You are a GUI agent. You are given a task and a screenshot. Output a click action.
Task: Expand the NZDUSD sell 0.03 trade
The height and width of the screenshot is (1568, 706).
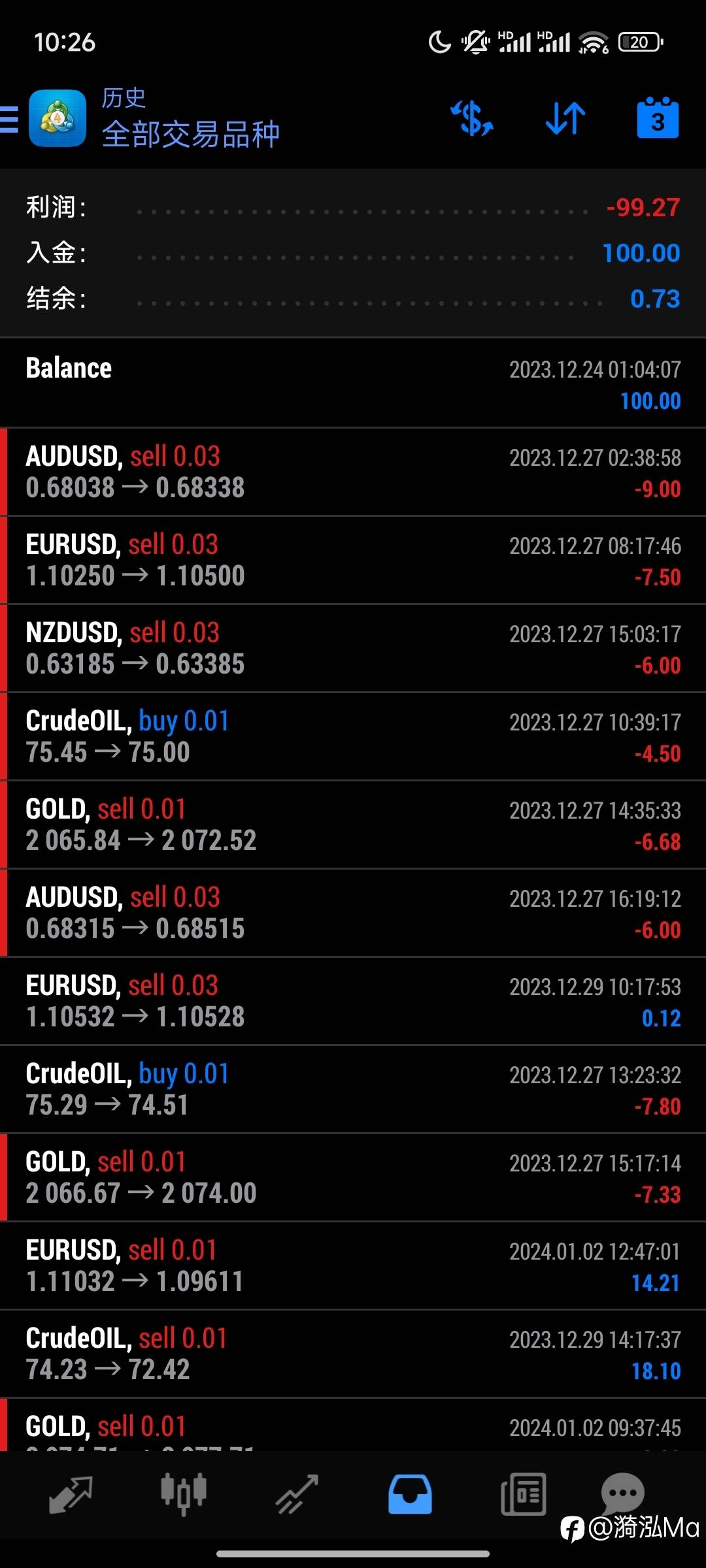coord(353,648)
